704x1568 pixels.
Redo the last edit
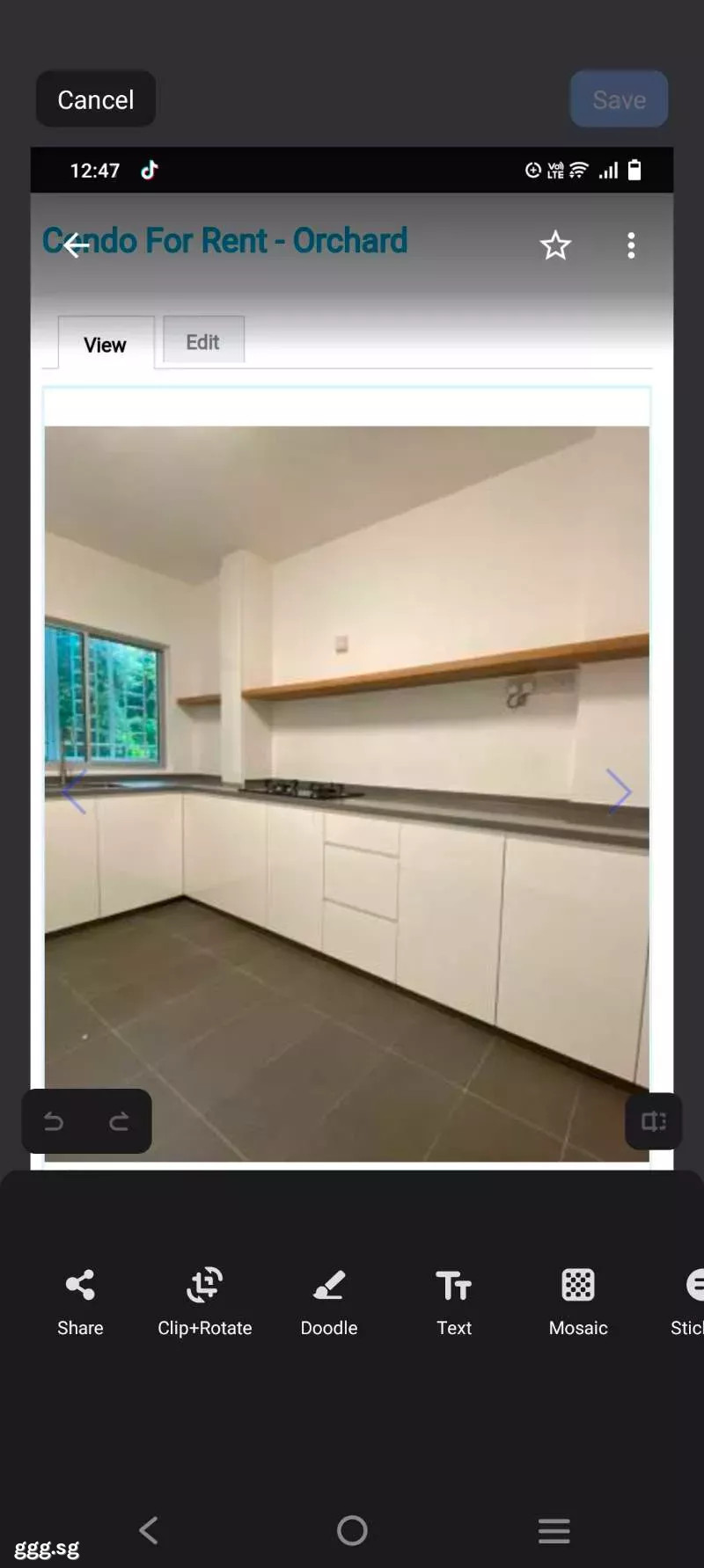pos(119,1121)
